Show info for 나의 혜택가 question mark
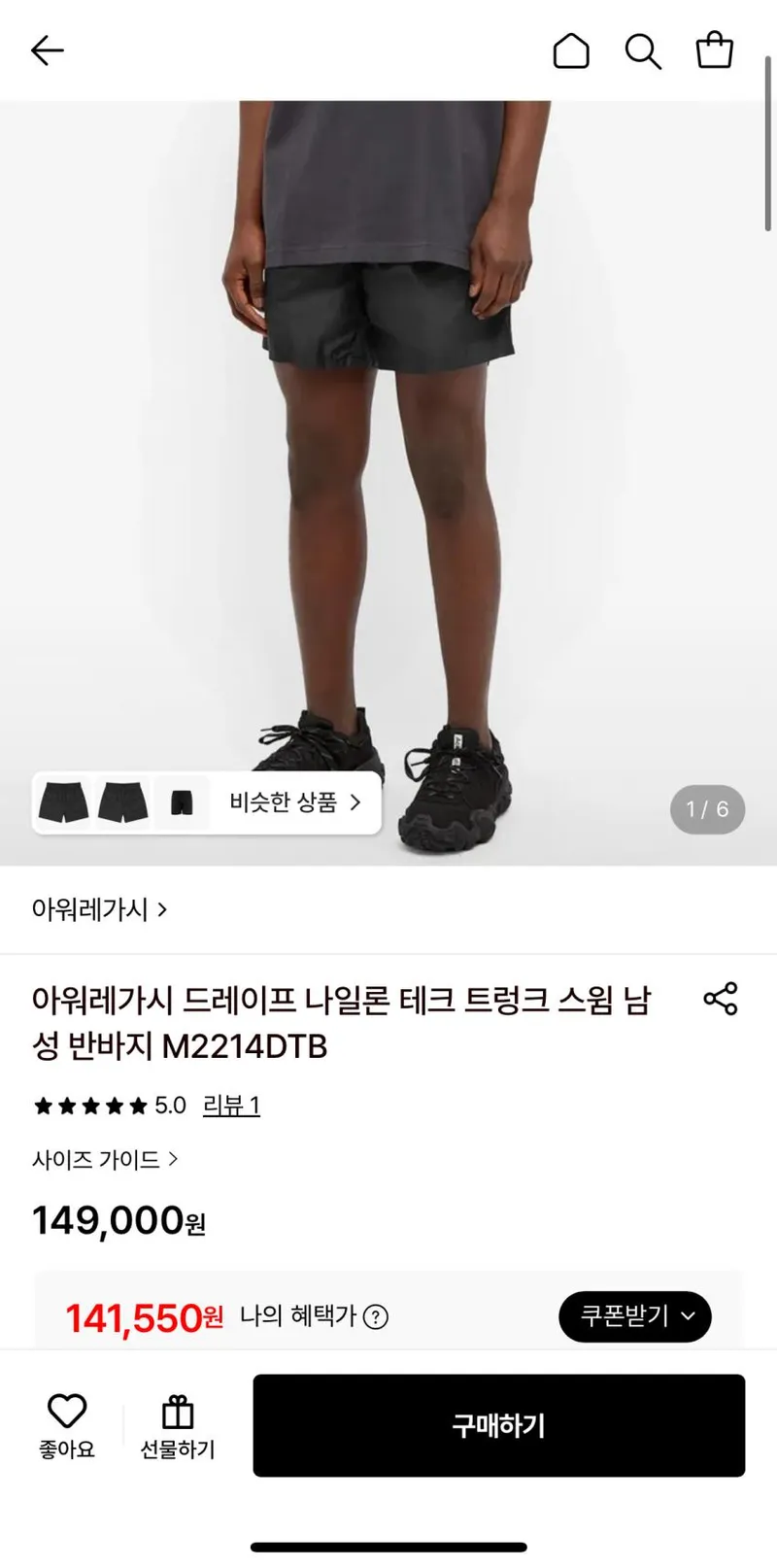Viewport: 777px width, 1568px height. click(375, 1317)
